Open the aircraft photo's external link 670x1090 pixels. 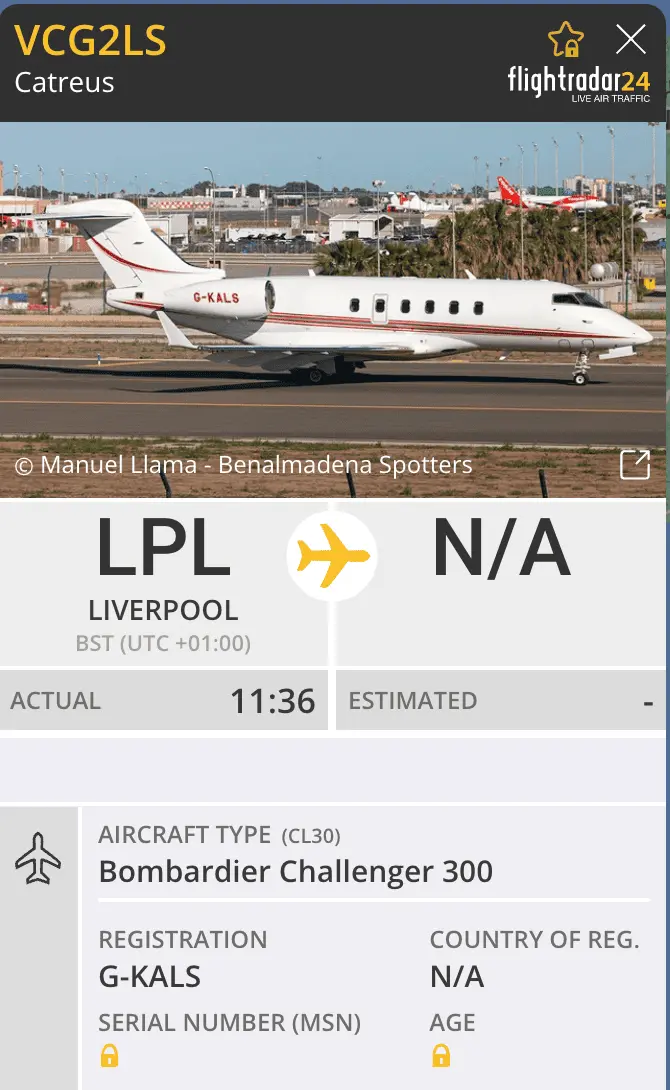click(635, 464)
